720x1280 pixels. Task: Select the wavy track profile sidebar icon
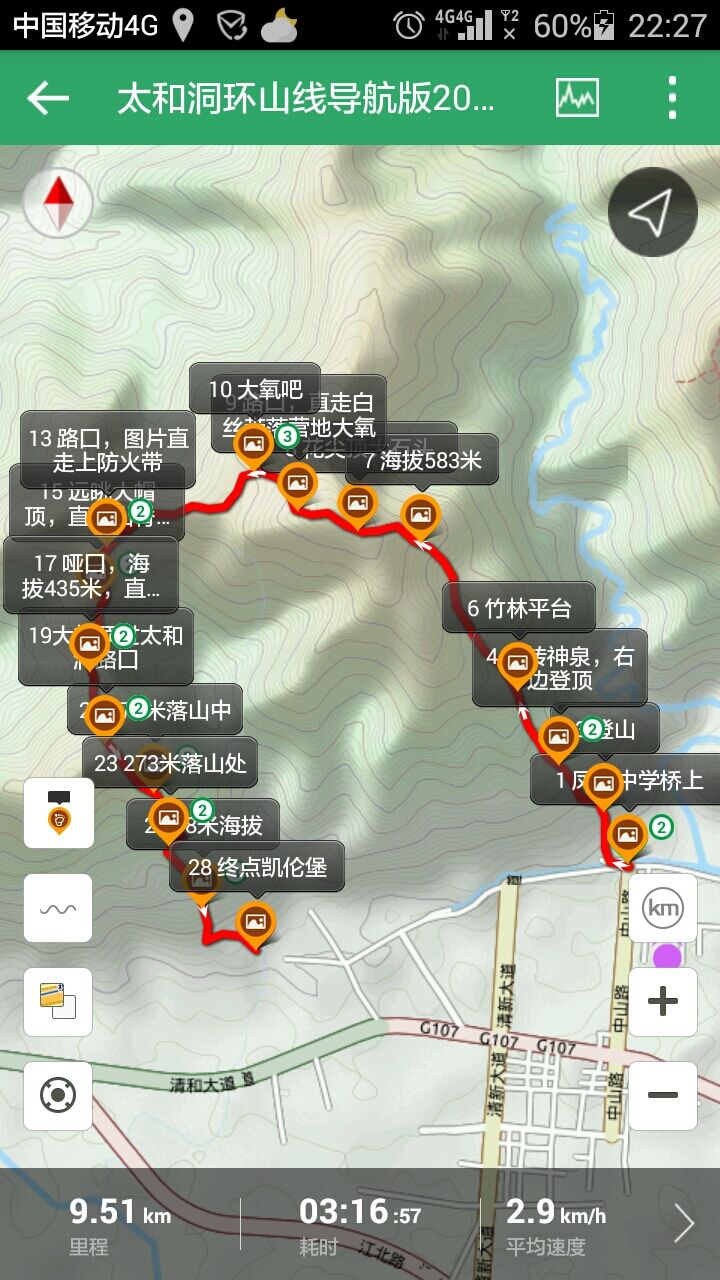(60, 908)
